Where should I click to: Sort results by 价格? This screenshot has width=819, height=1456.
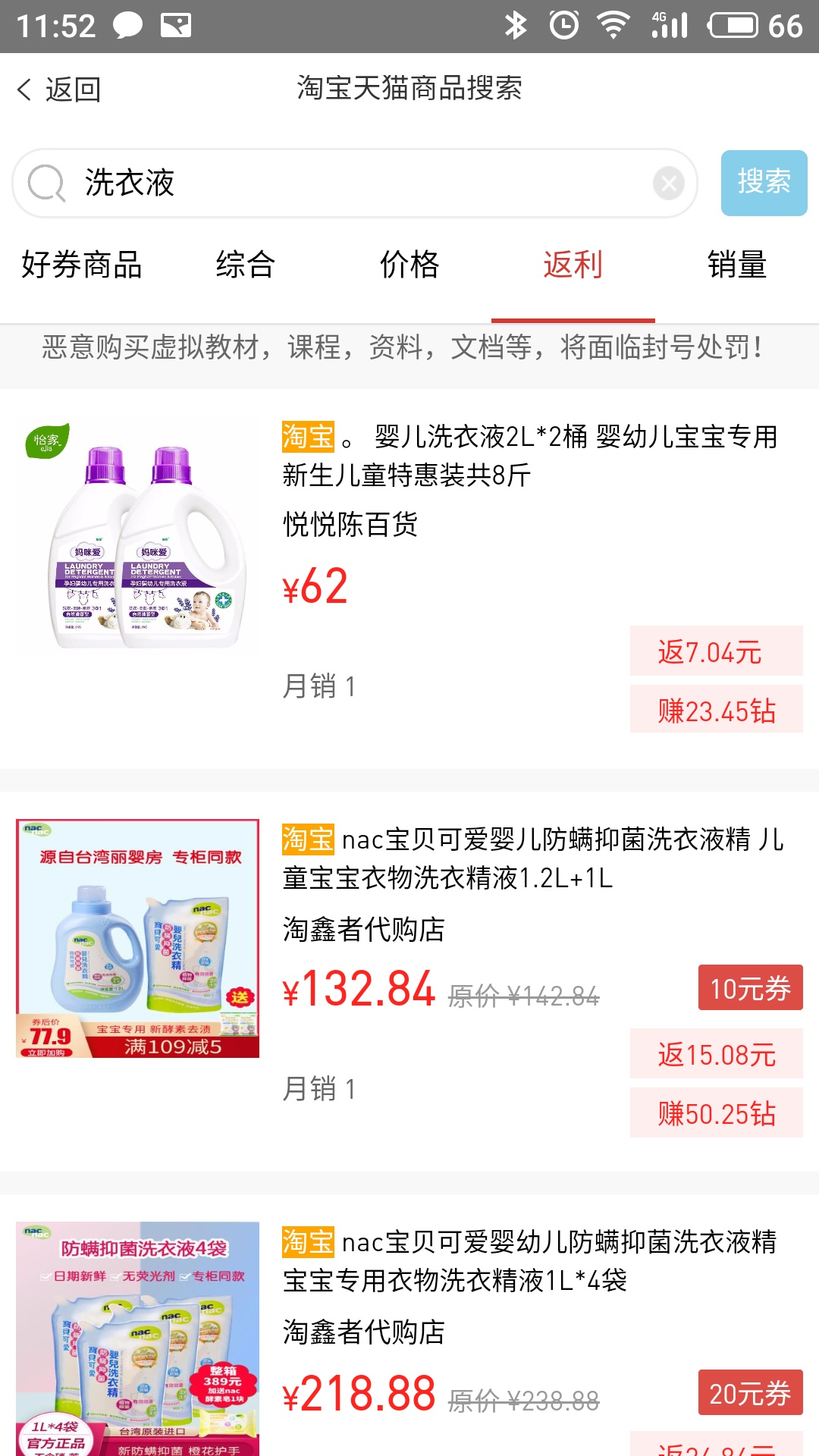coord(409,265)
